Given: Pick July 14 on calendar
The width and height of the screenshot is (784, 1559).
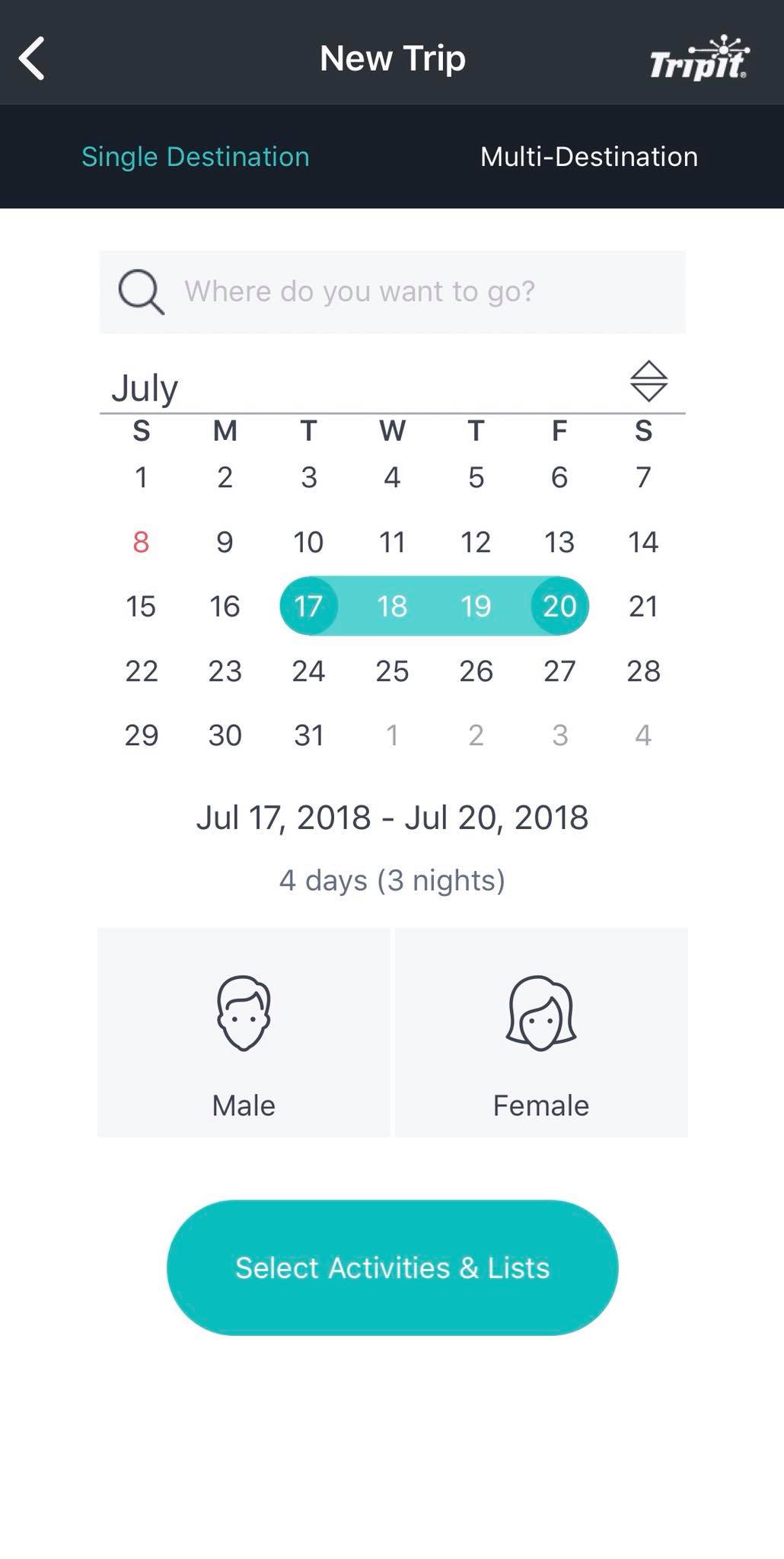Looking at the screenshot, I should point(643,542).
